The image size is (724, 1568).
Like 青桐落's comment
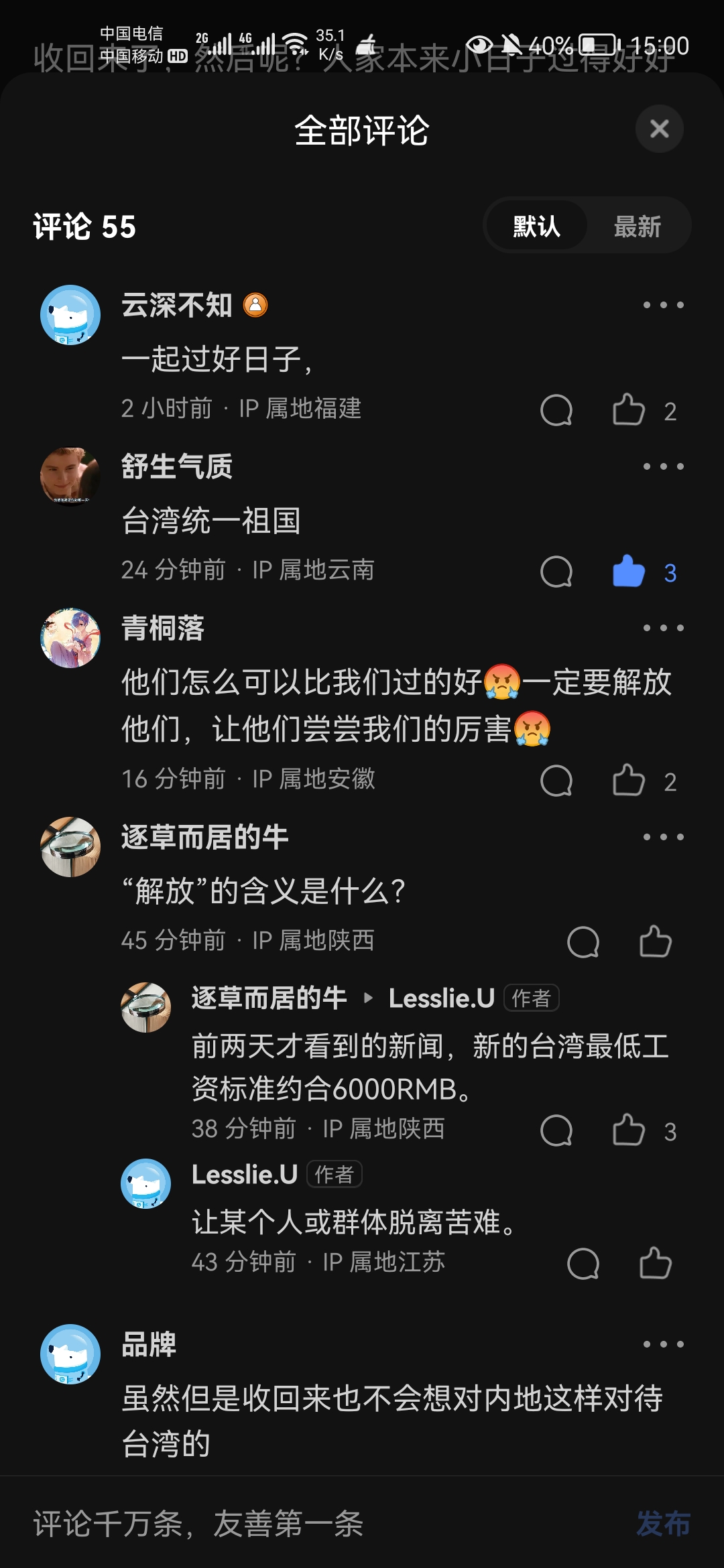coord(629,781)
